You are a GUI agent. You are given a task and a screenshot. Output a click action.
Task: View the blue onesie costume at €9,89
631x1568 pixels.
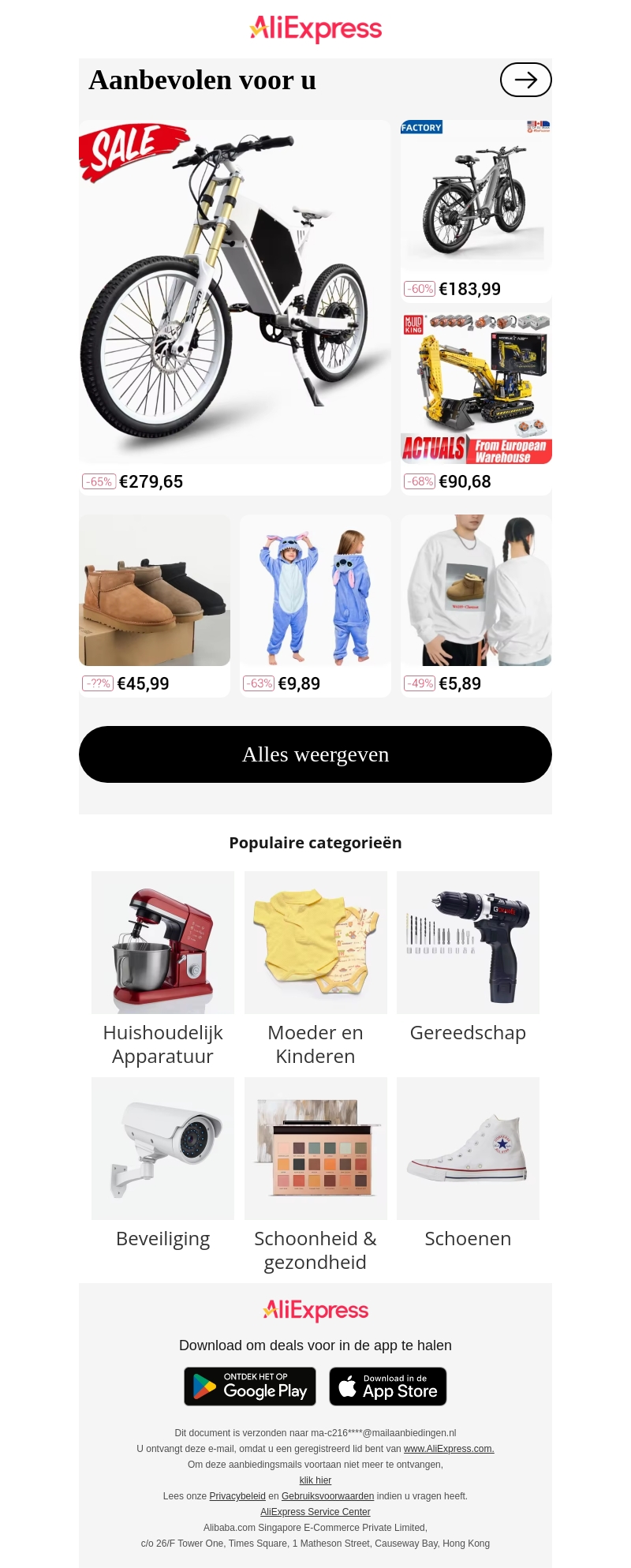(315, 592)
